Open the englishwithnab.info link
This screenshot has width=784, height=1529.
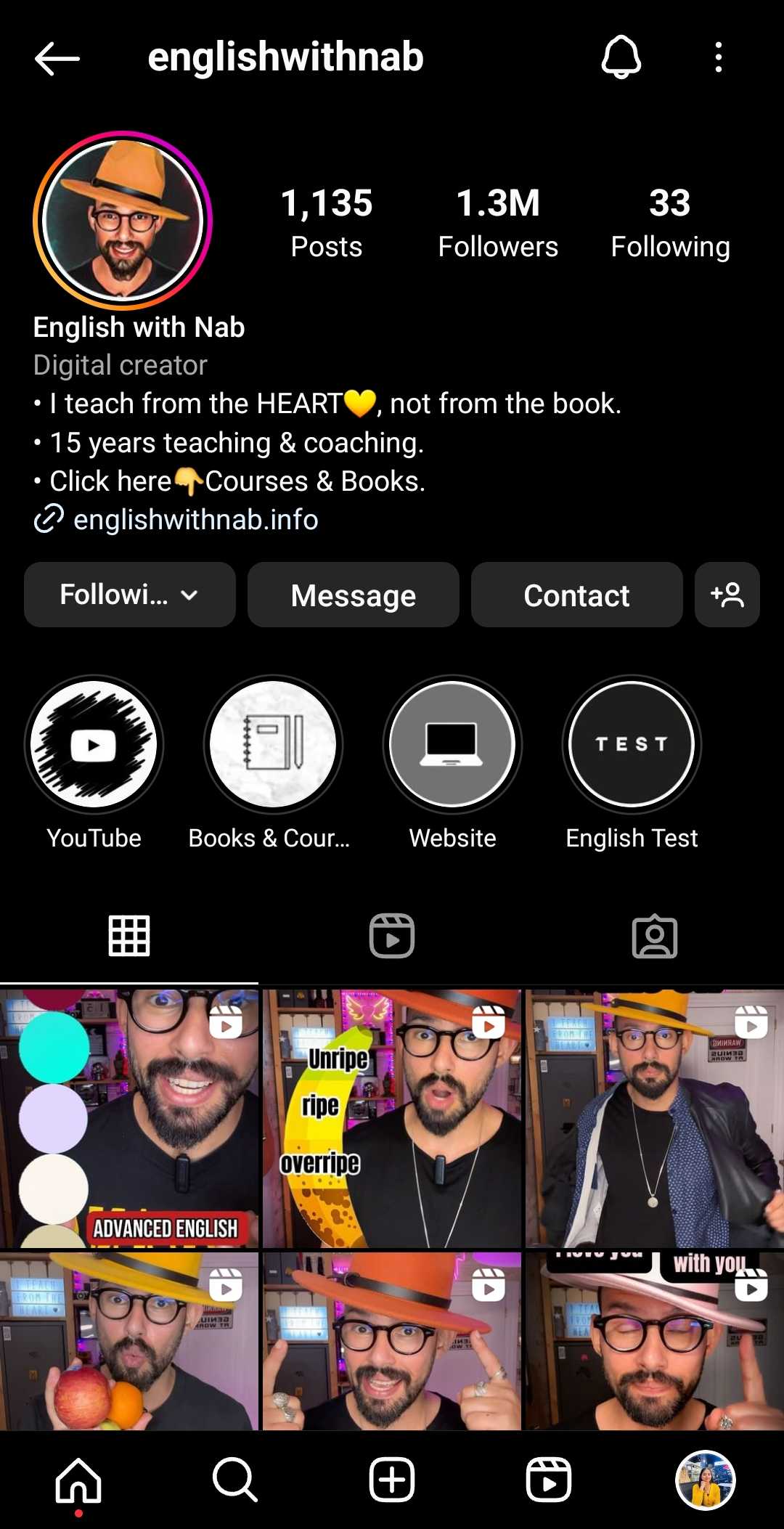pos(195,520)
